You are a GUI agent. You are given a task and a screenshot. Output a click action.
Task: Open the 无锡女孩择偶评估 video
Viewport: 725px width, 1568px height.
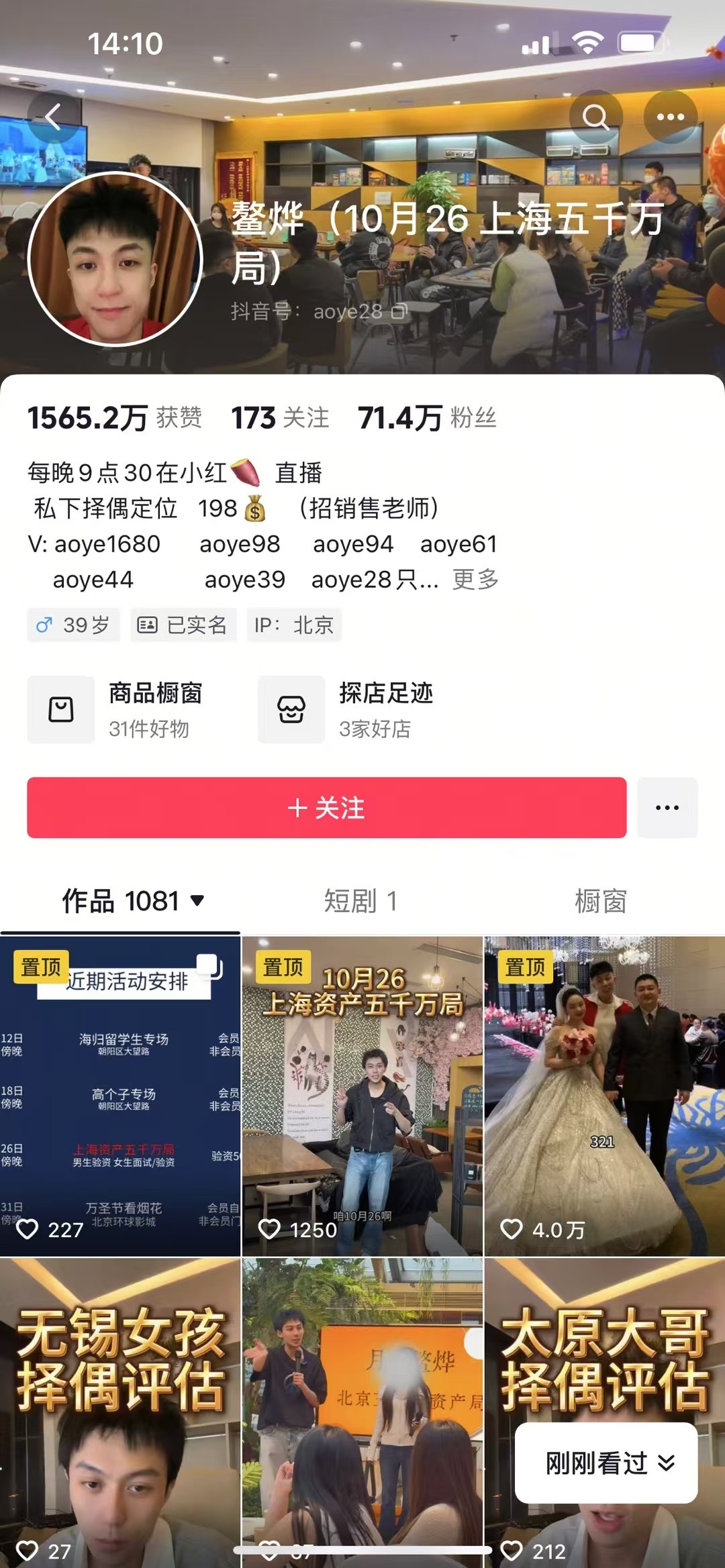coord(120,1409)
